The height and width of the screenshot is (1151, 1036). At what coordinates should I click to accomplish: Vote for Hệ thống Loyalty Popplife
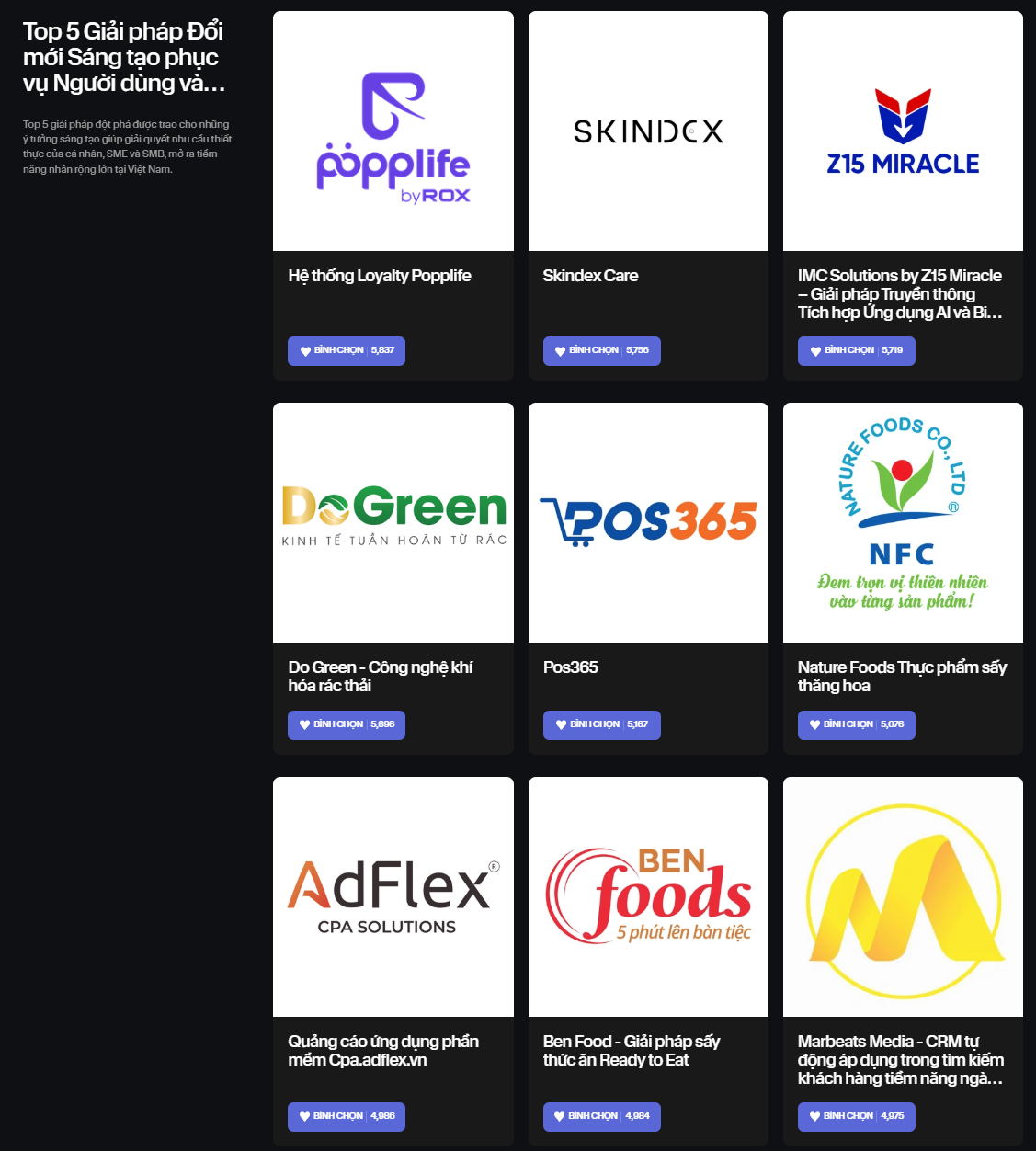tap(346, 350)
